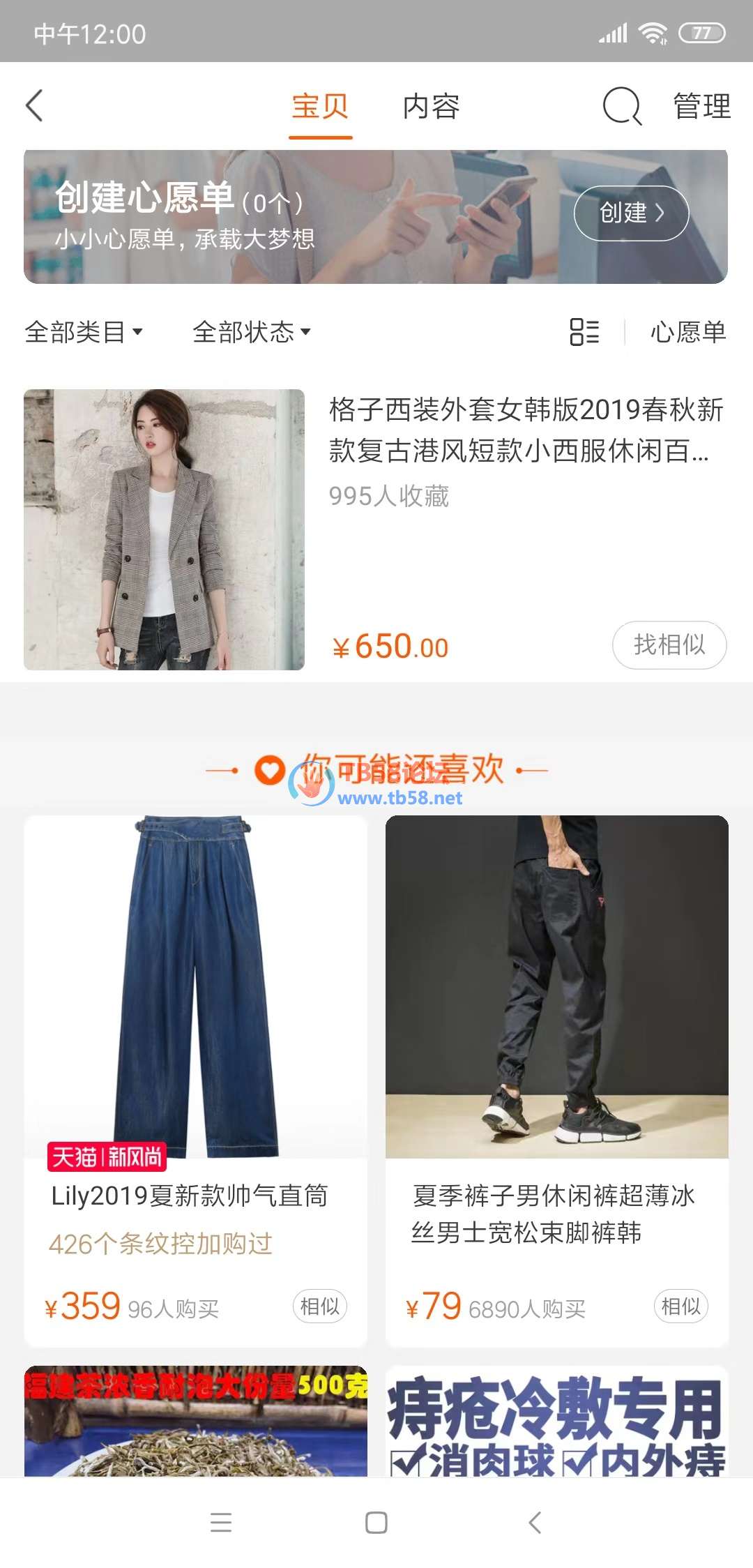
Task: Expand the 全部类目 category filter
Action: [84, 332]
